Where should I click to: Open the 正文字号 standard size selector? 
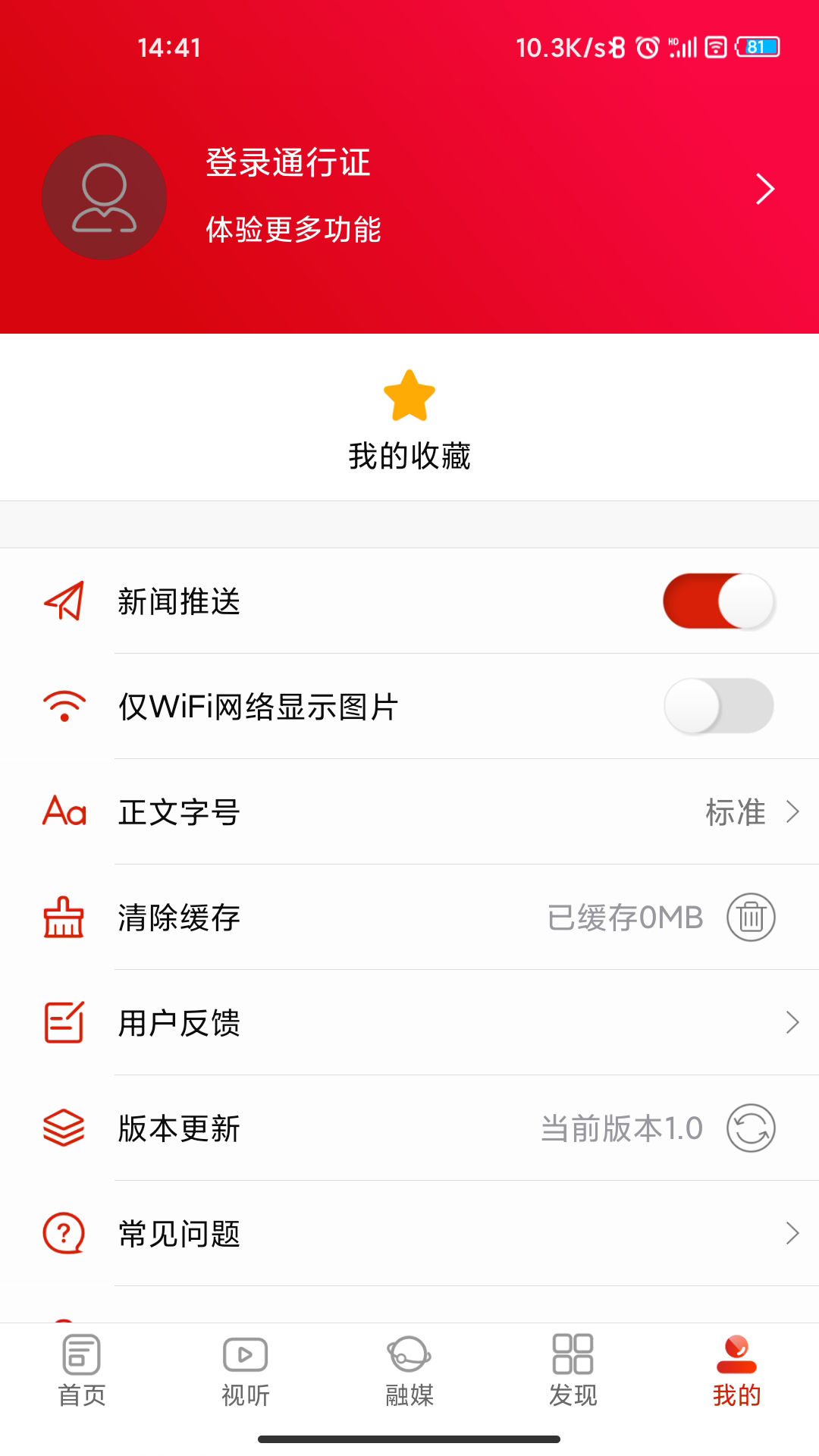point(751,812)
